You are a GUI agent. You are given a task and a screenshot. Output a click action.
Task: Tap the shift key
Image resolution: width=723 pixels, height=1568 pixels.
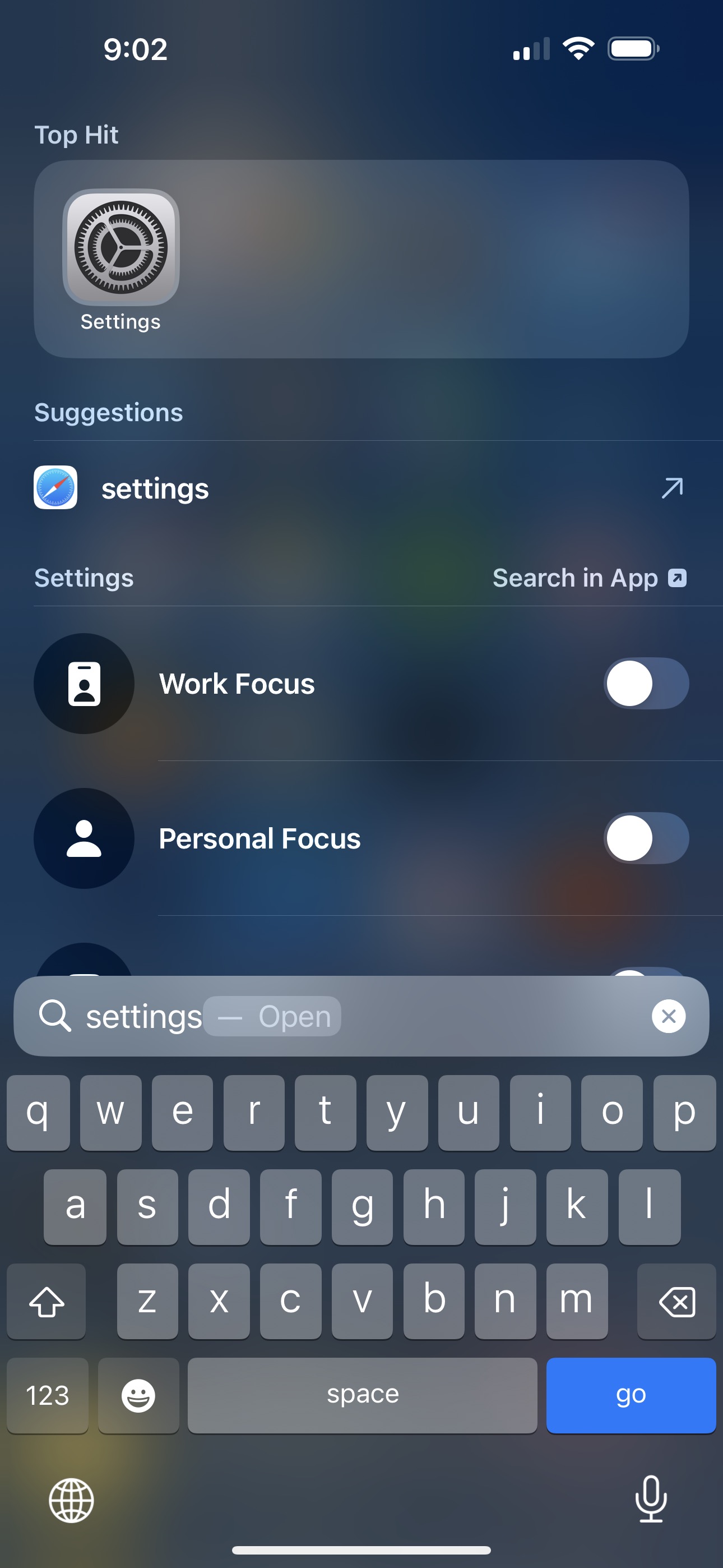[47, 1302]
